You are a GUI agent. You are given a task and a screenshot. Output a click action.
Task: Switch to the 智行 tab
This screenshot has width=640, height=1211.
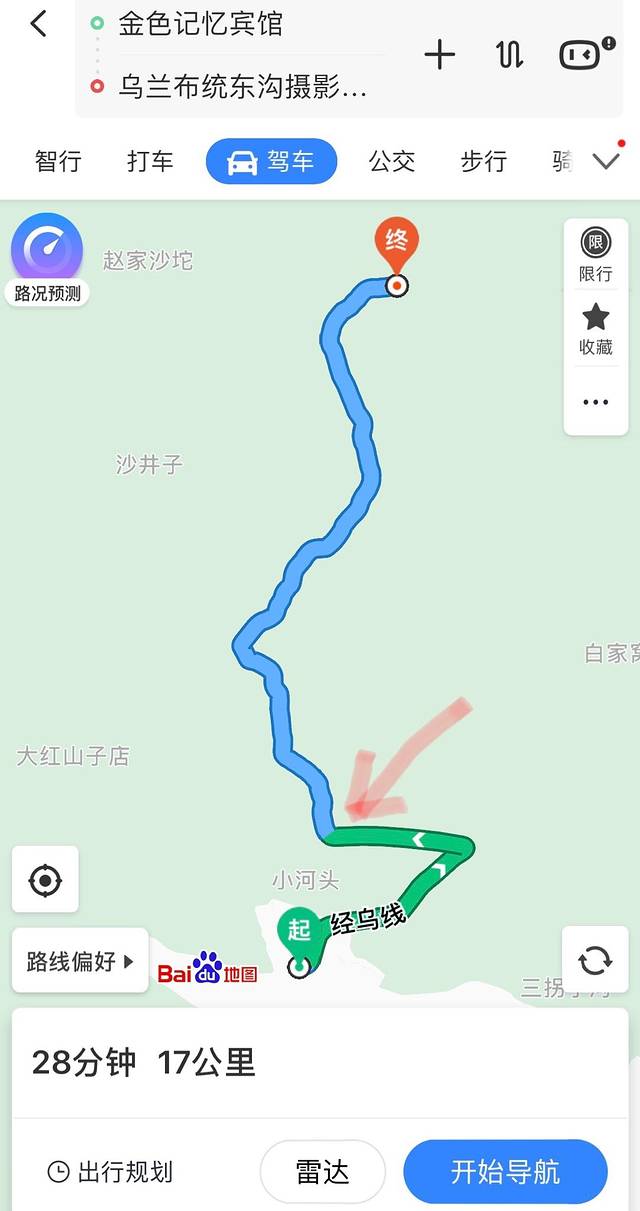(x=58, y=161)
